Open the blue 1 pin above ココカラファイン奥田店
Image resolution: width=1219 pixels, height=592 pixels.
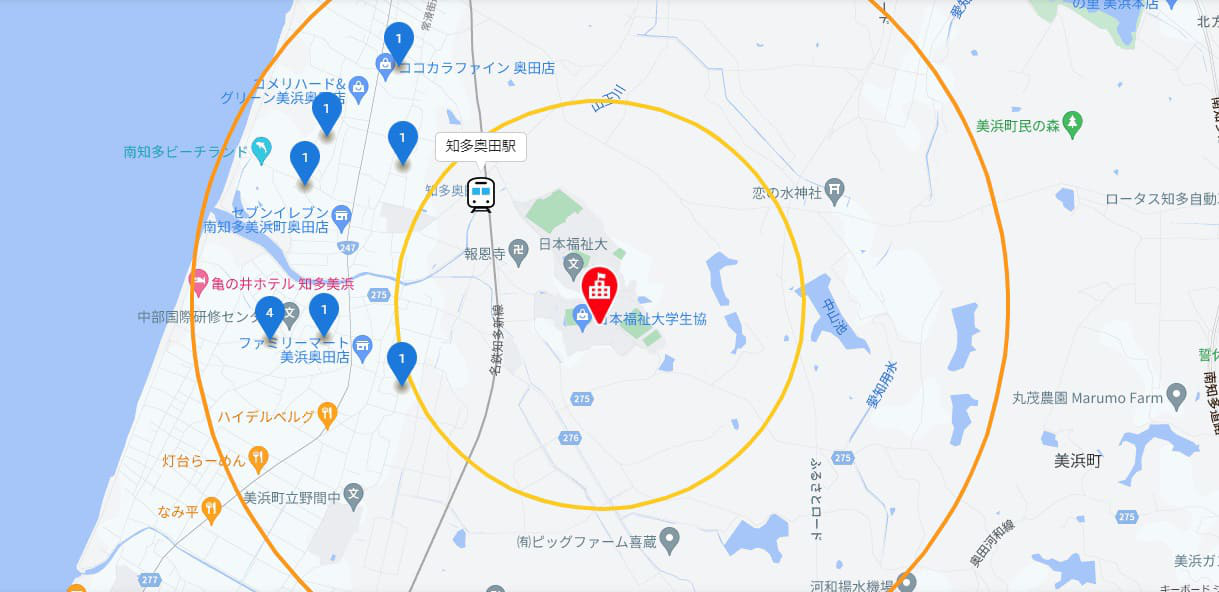(399, 41)
